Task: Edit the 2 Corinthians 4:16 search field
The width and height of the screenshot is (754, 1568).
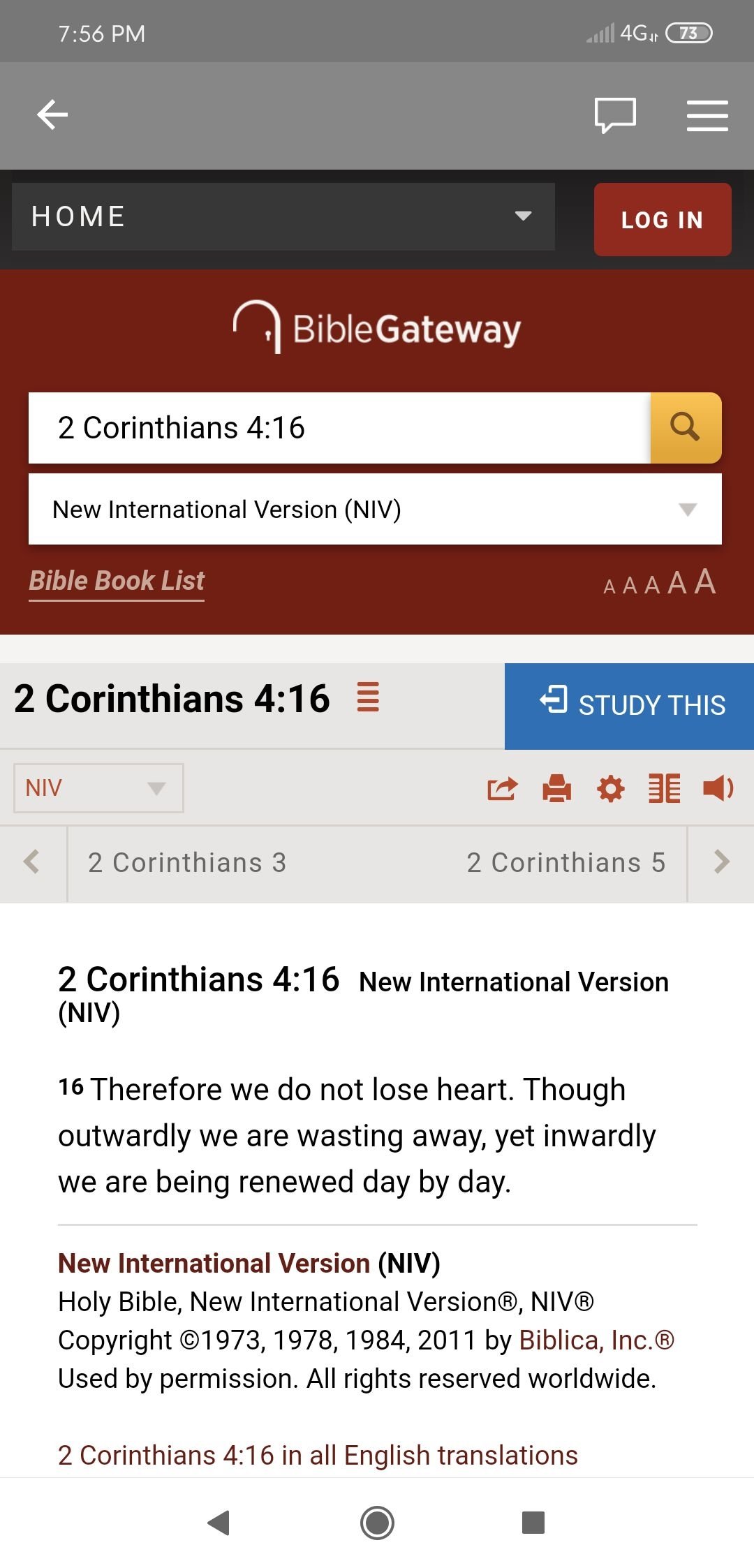Action: tap(339, 428)
